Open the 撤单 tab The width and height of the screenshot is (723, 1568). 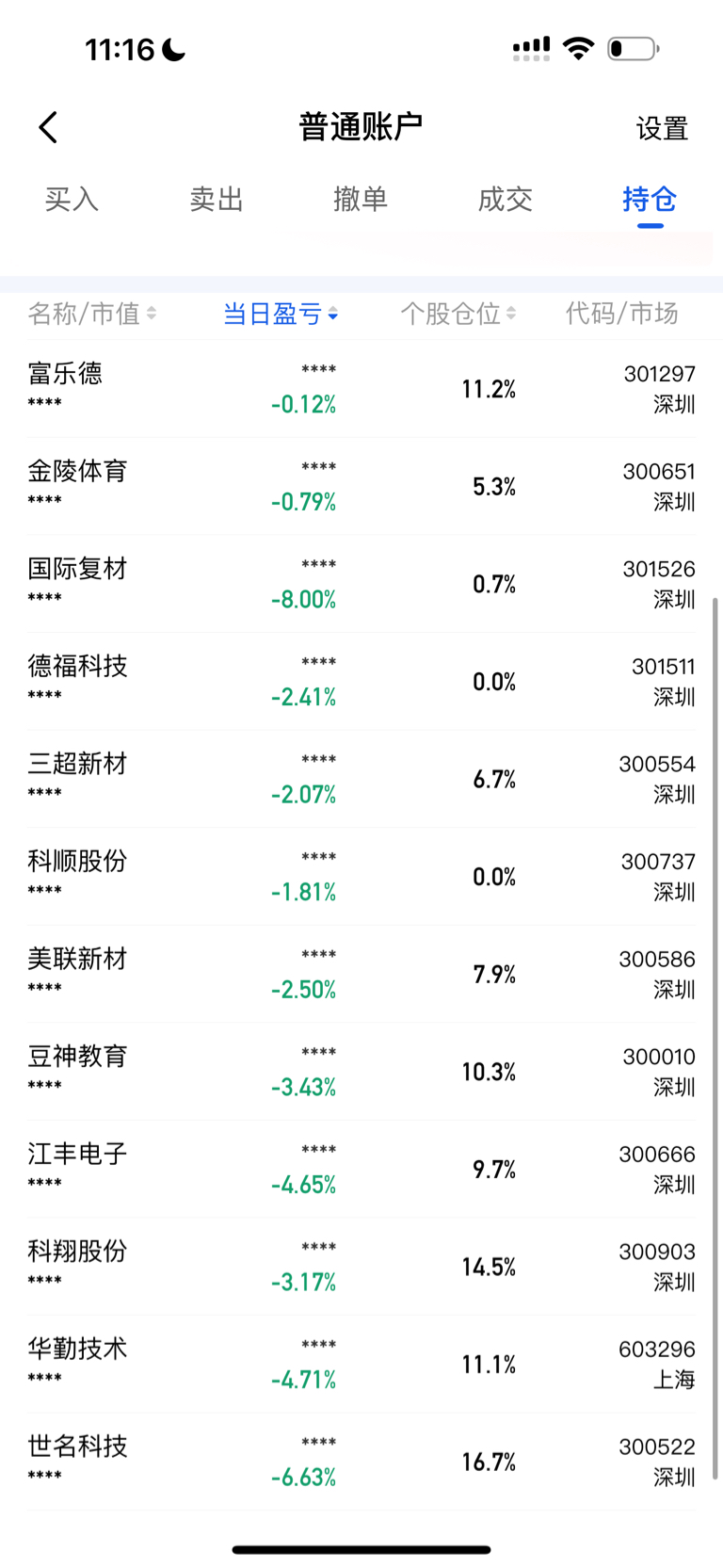[361, 199]
